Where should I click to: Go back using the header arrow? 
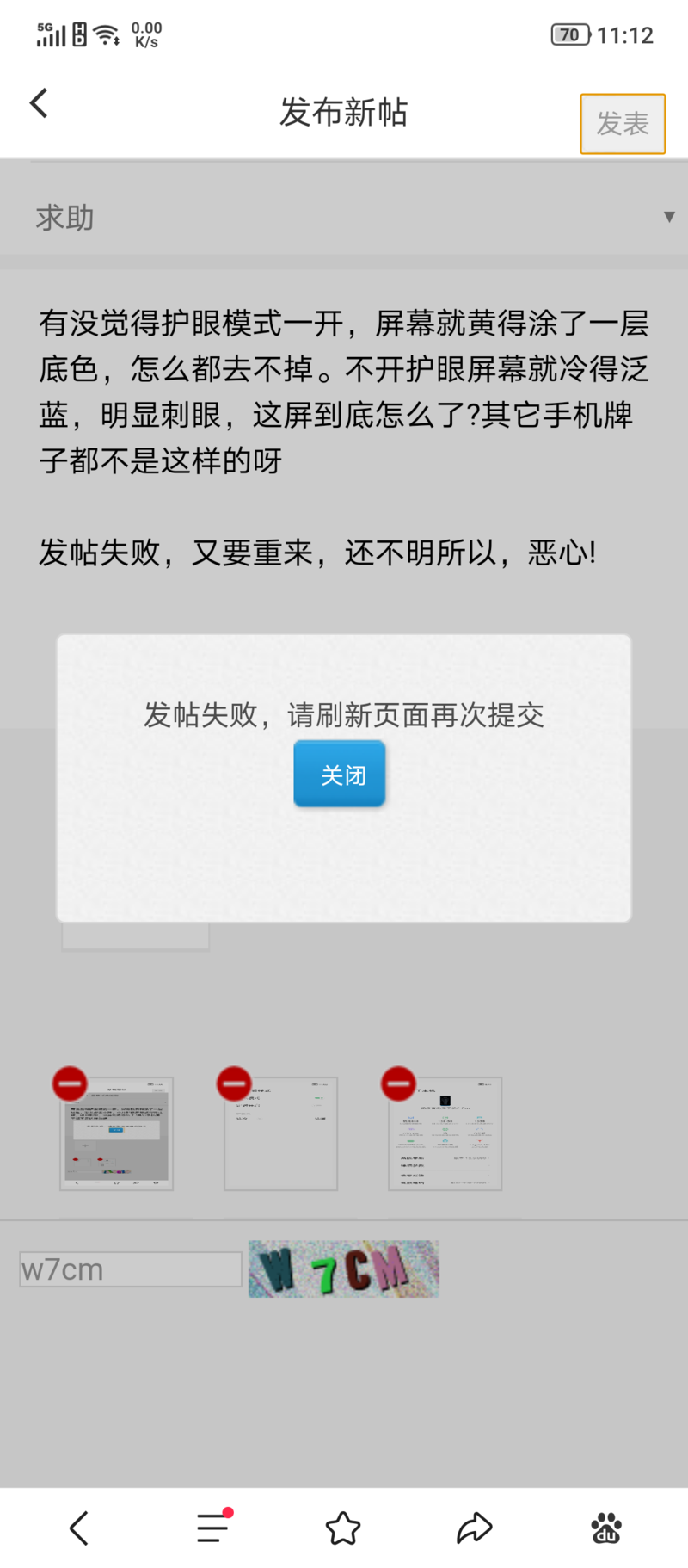[x=39, y=103]
